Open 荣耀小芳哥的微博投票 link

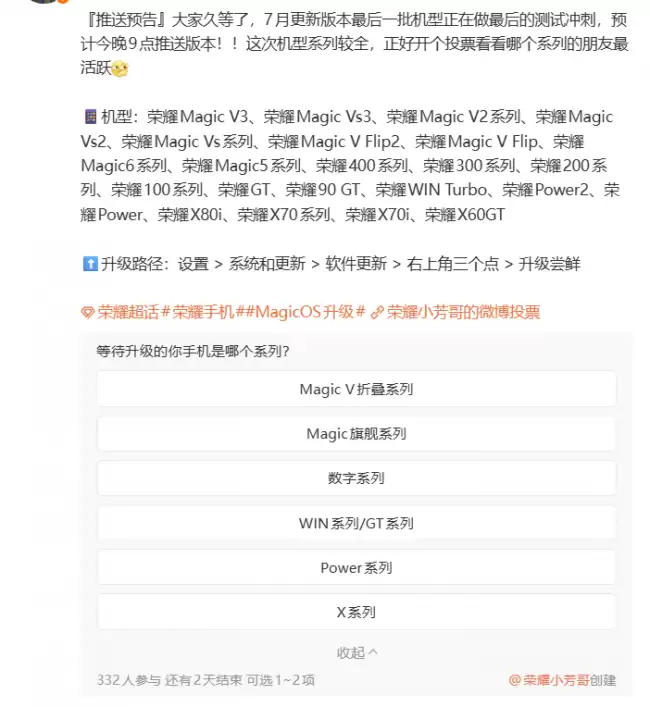click(x=455, y=312)
